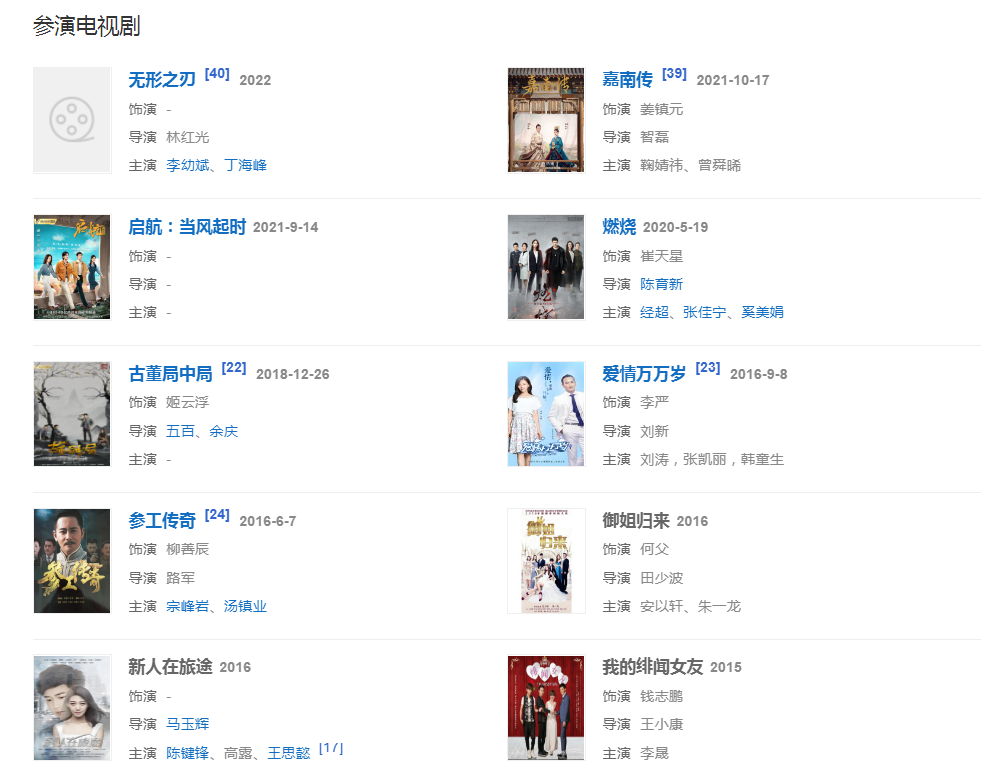
Task: Open the 嘉南传 drama title link
Action: pyautogui.click(x=627, y=80)
